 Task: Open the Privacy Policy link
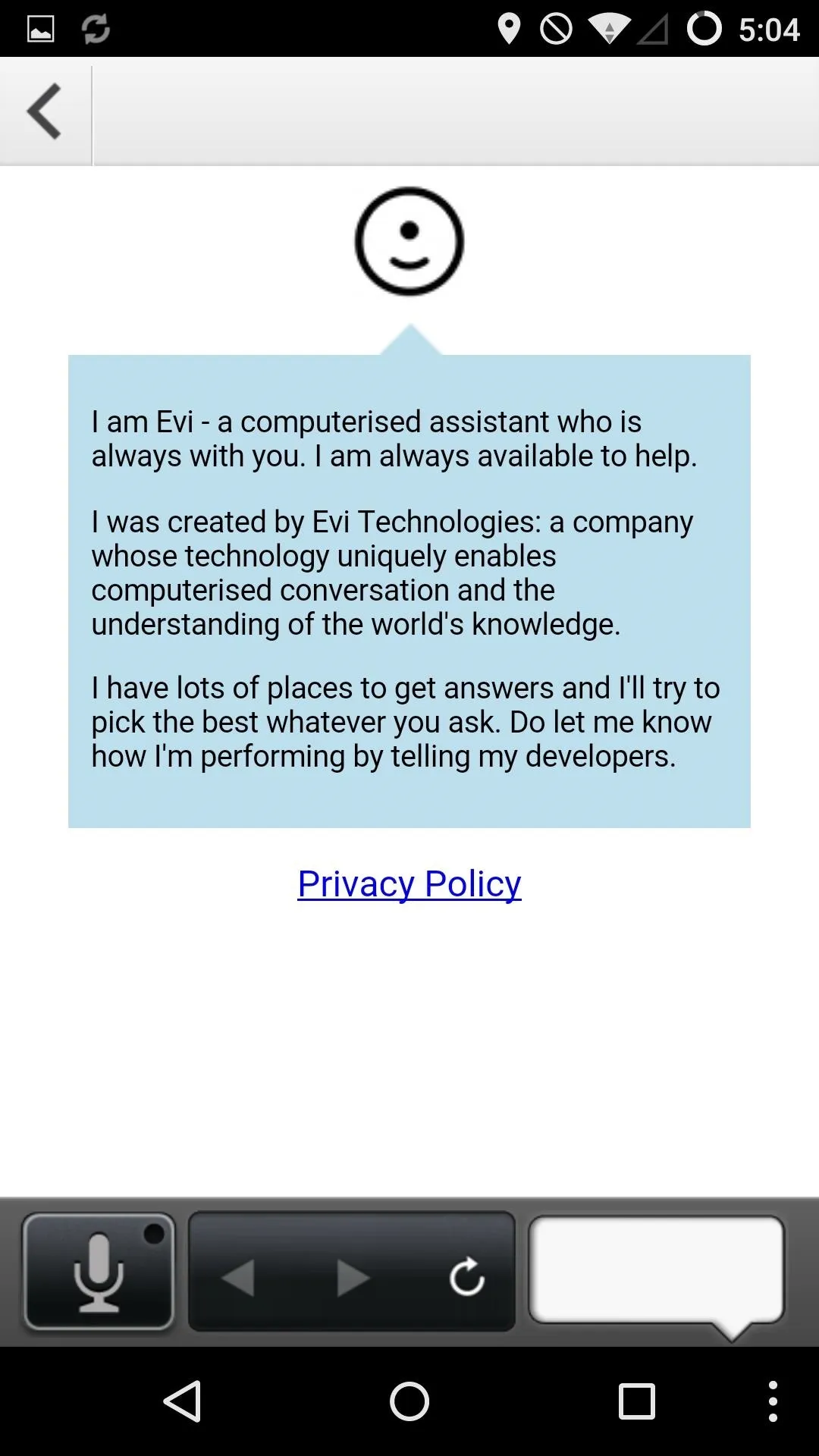[409, 883]
